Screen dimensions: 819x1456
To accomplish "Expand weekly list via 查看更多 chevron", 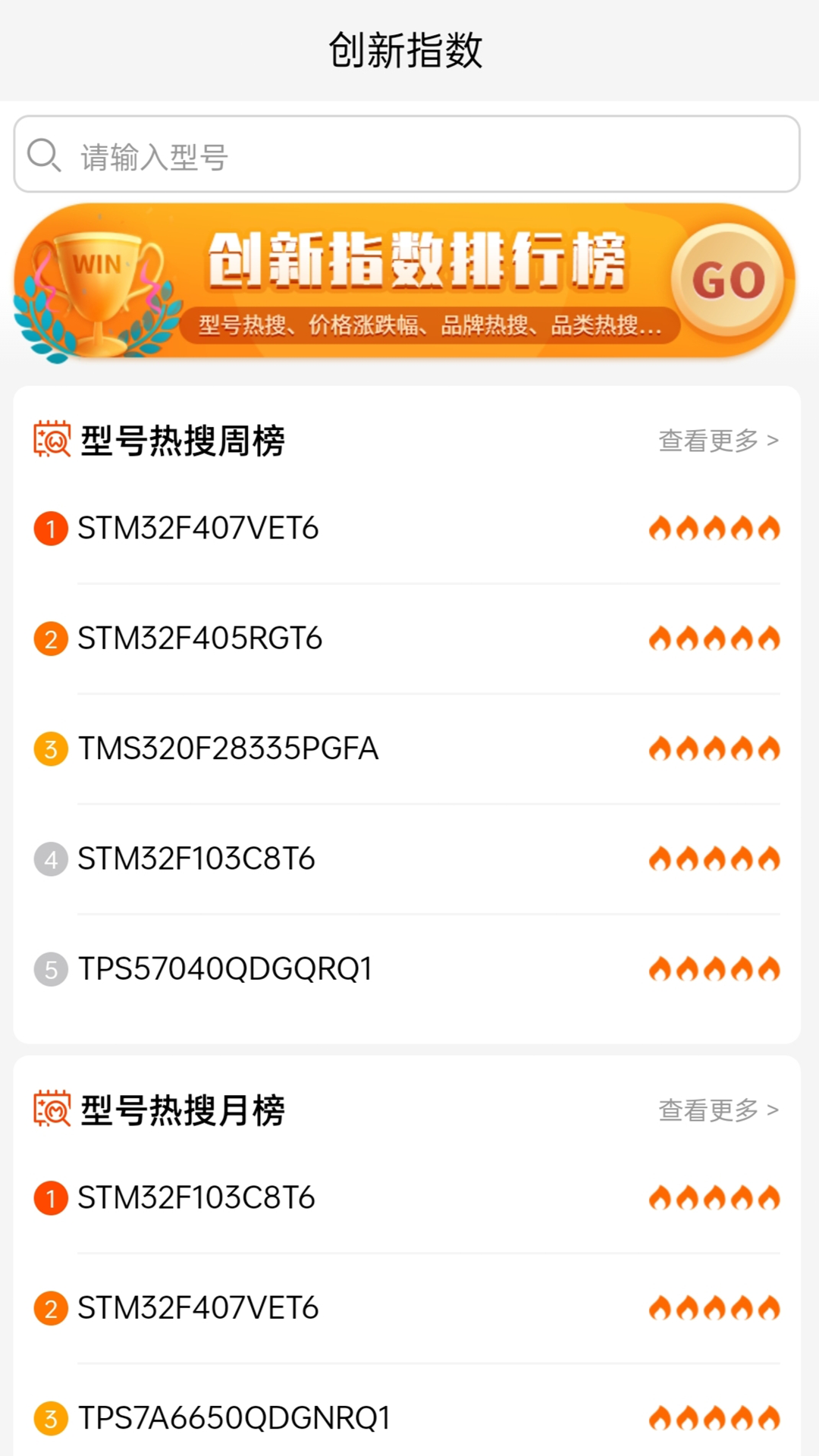I will [x=772, y=440].
